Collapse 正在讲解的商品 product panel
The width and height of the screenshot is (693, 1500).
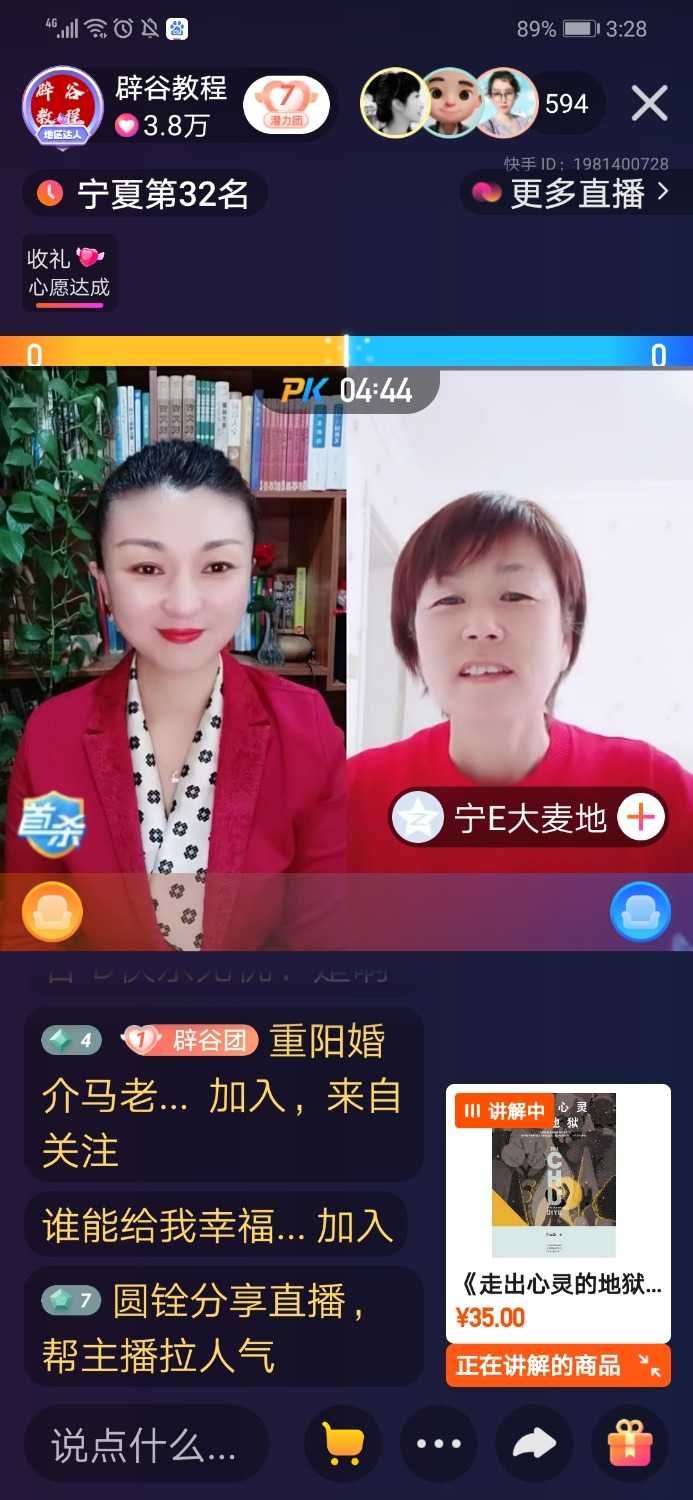(650, 1366)
